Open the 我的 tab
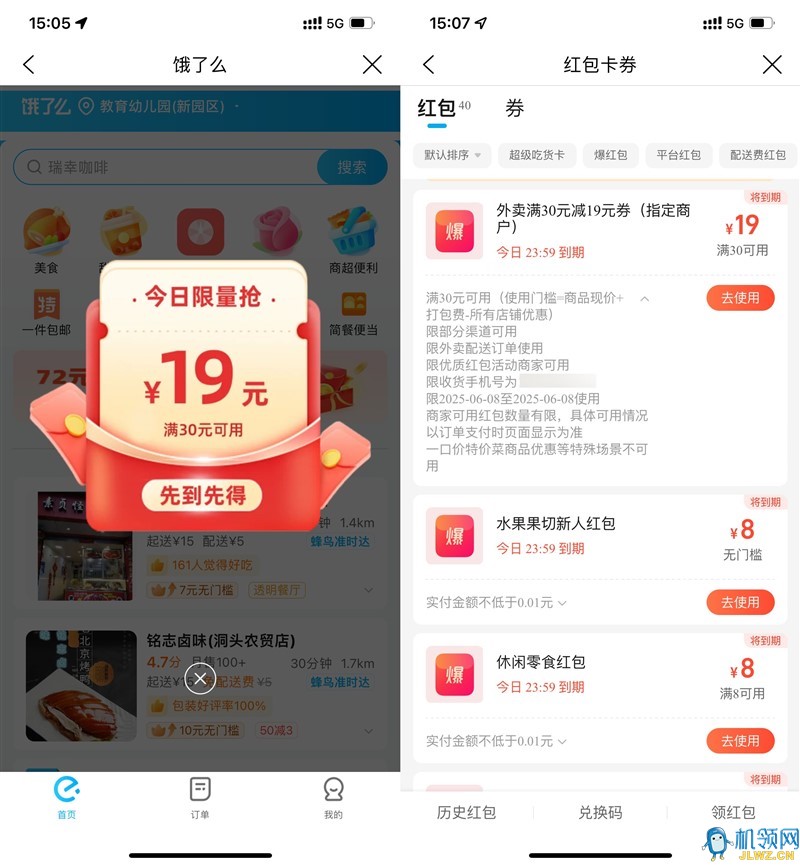Viewport: 800px width, 865px height. (x=333, y=797)
